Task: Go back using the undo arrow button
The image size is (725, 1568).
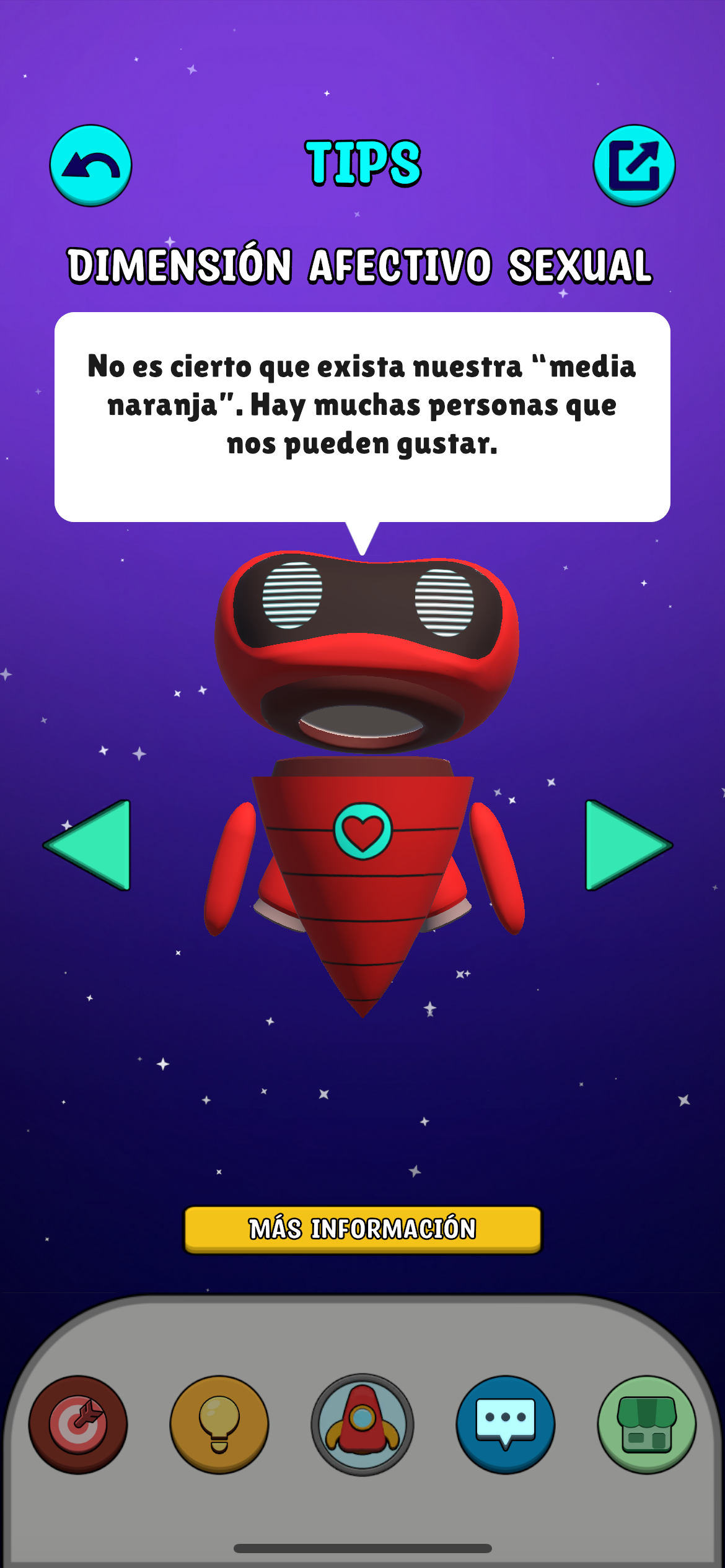Action: pyautogui.click(x=90, y=165)
